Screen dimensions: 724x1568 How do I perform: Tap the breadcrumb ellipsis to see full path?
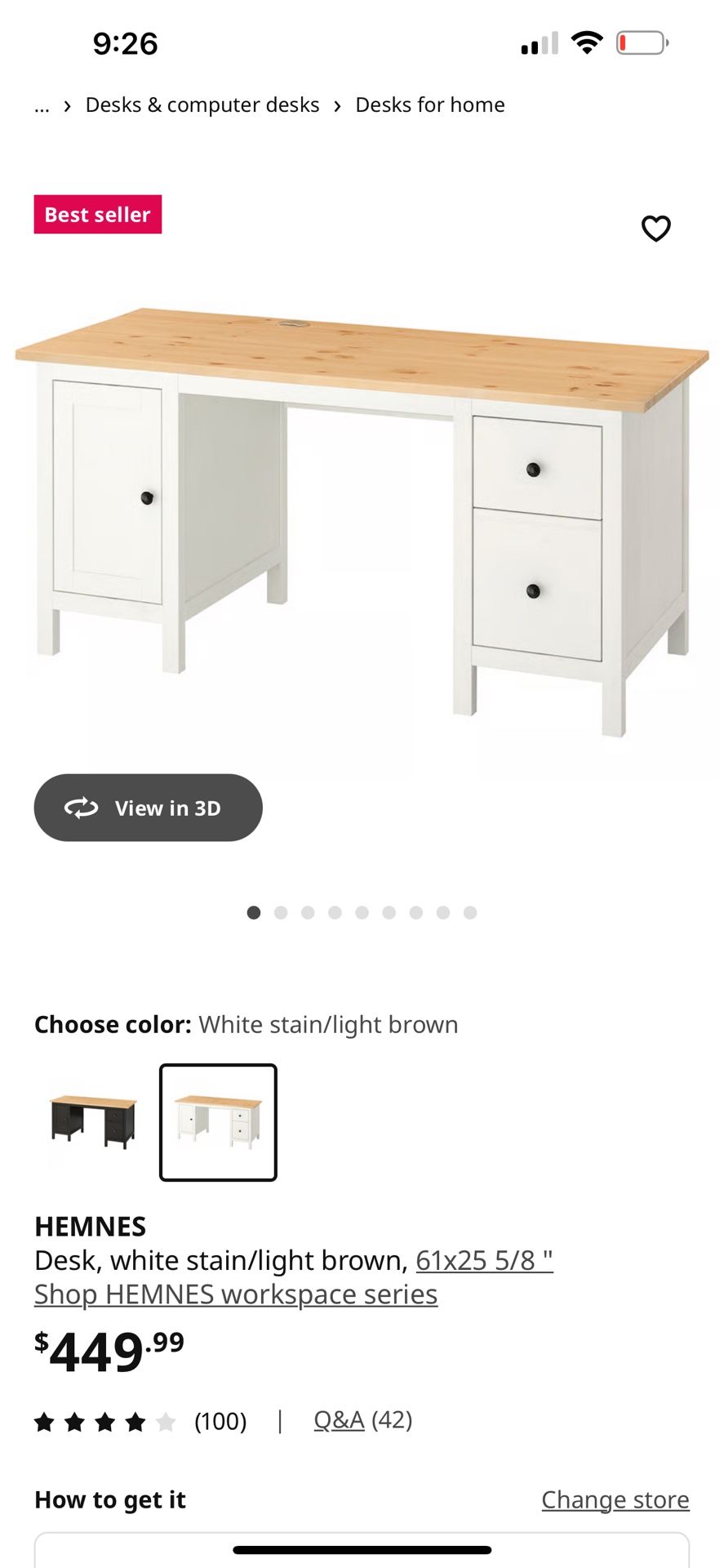(42, 105)
